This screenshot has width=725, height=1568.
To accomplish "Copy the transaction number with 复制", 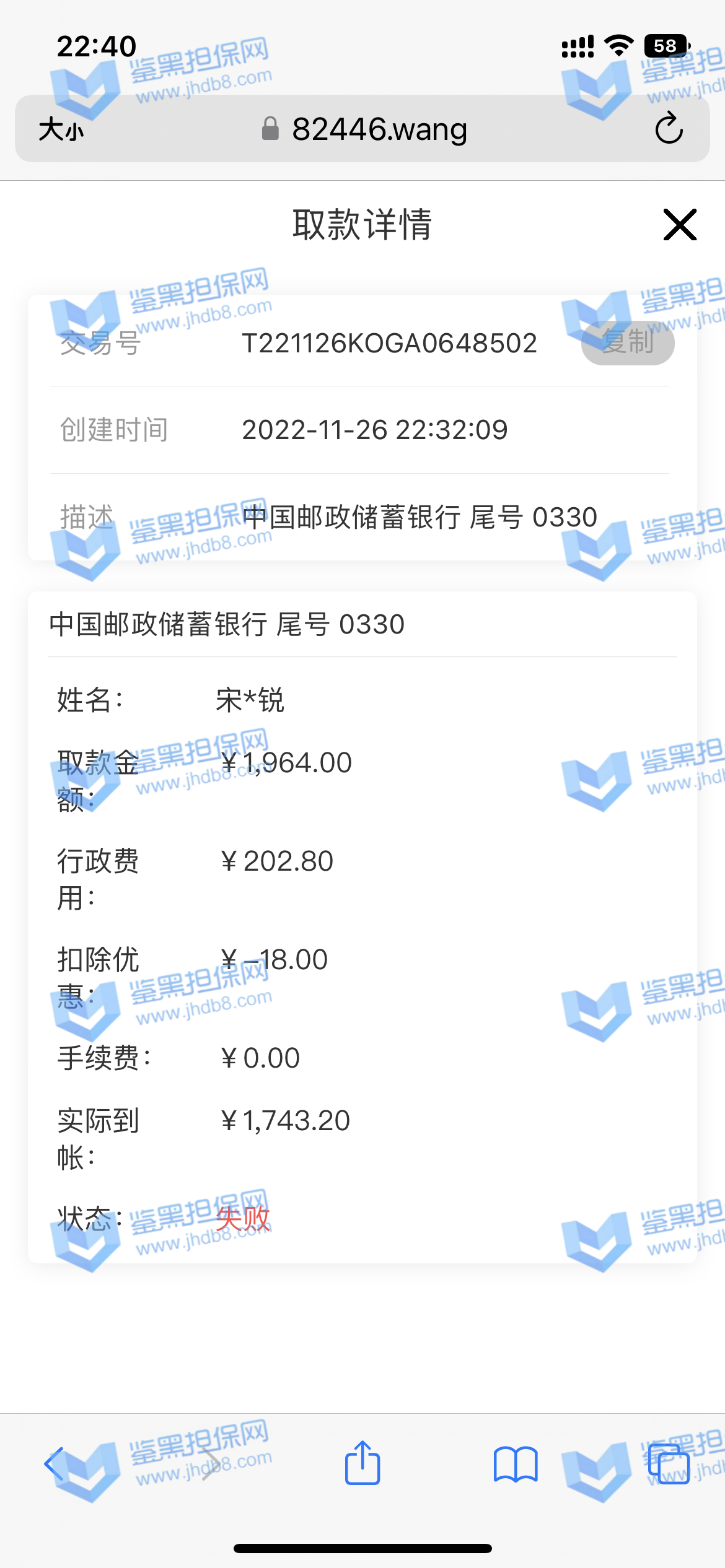I will 627,342.
